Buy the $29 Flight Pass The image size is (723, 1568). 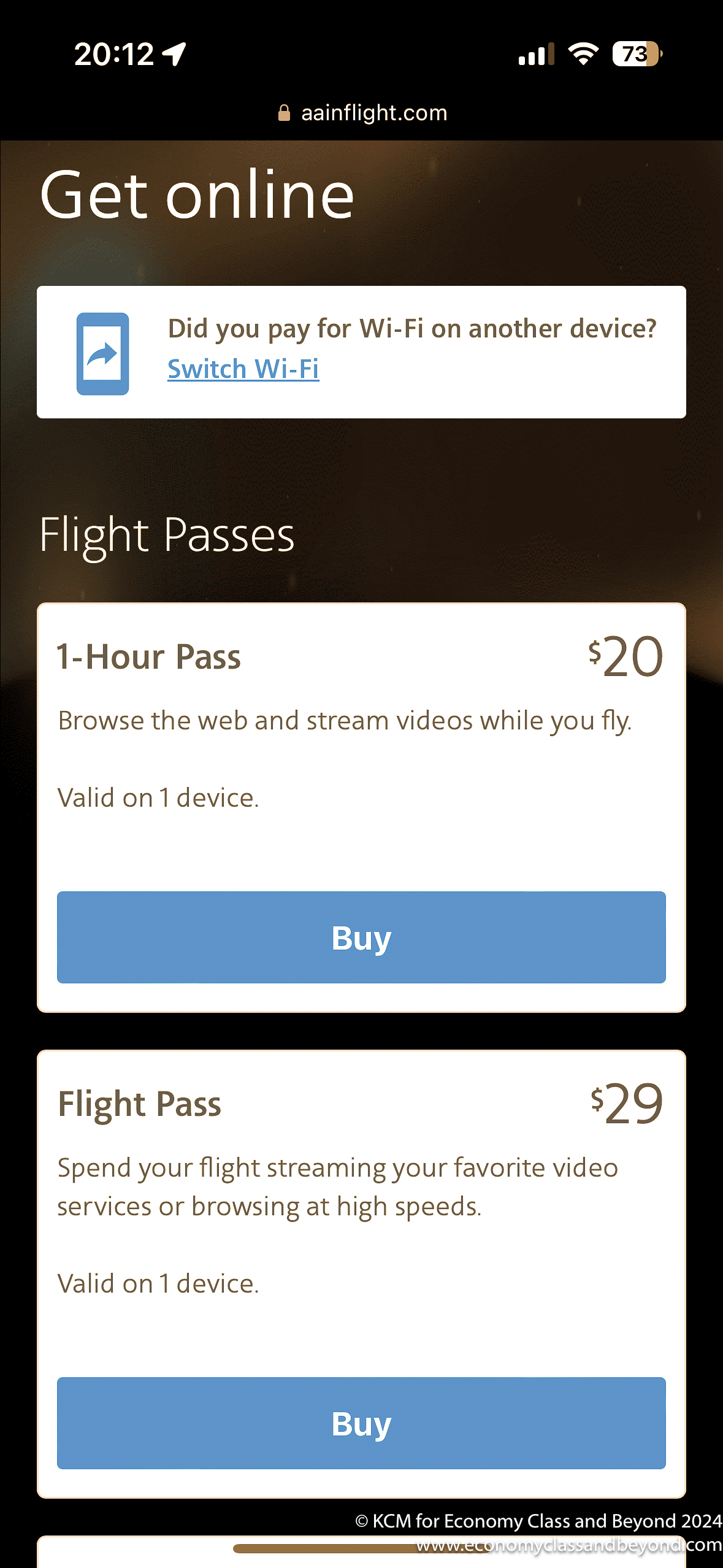[x=361, y=1423]
